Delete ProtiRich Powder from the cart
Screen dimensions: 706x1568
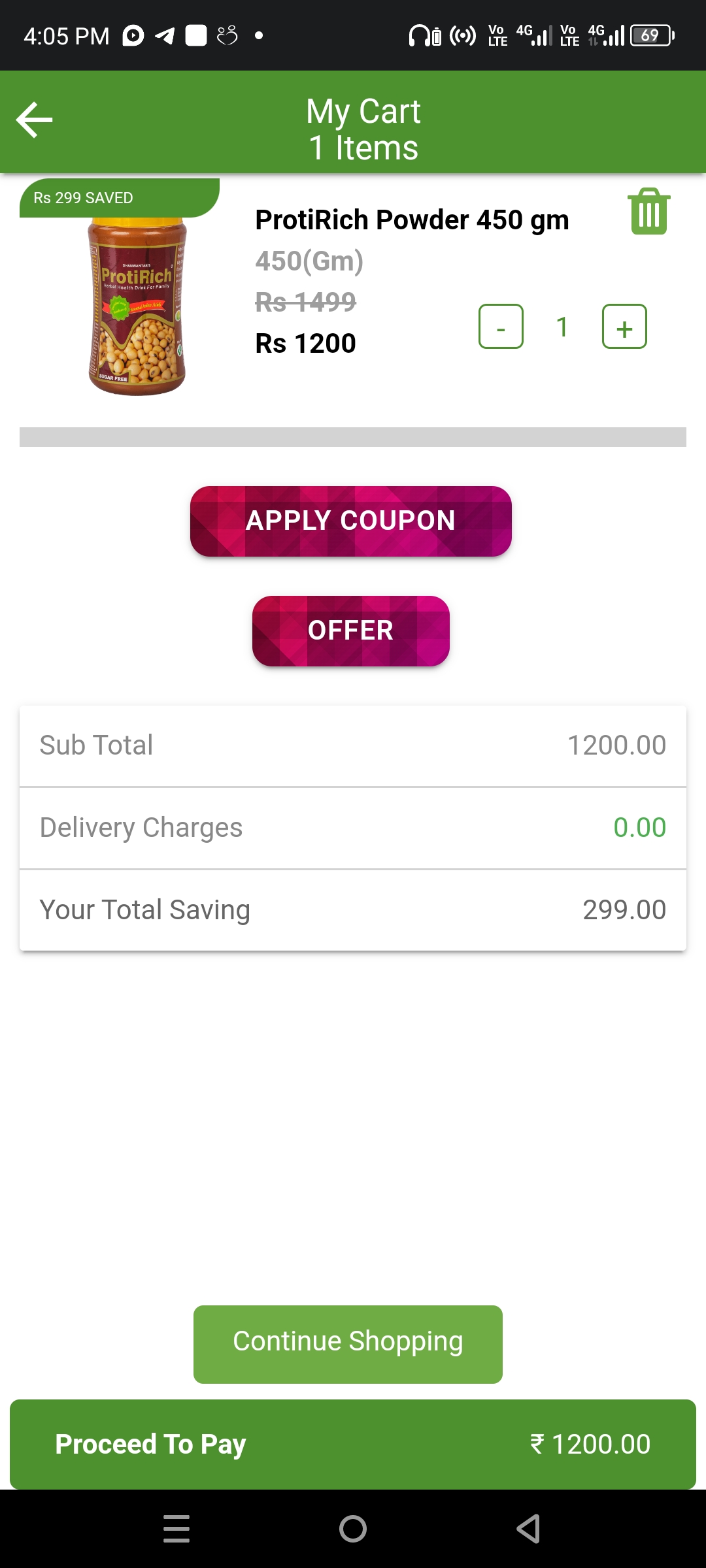click(649, 211)
